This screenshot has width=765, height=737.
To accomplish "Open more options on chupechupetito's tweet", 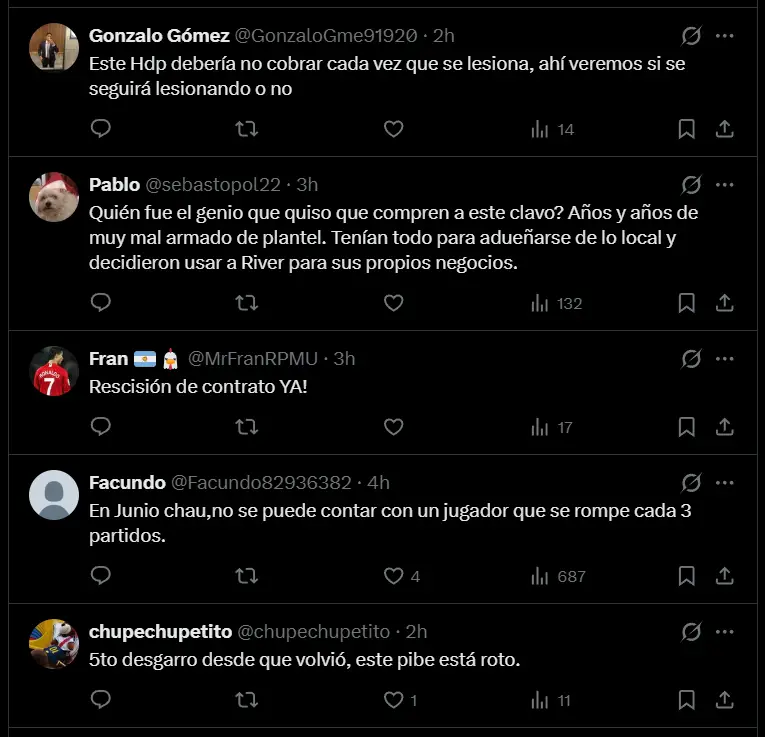I will [725, 632].
